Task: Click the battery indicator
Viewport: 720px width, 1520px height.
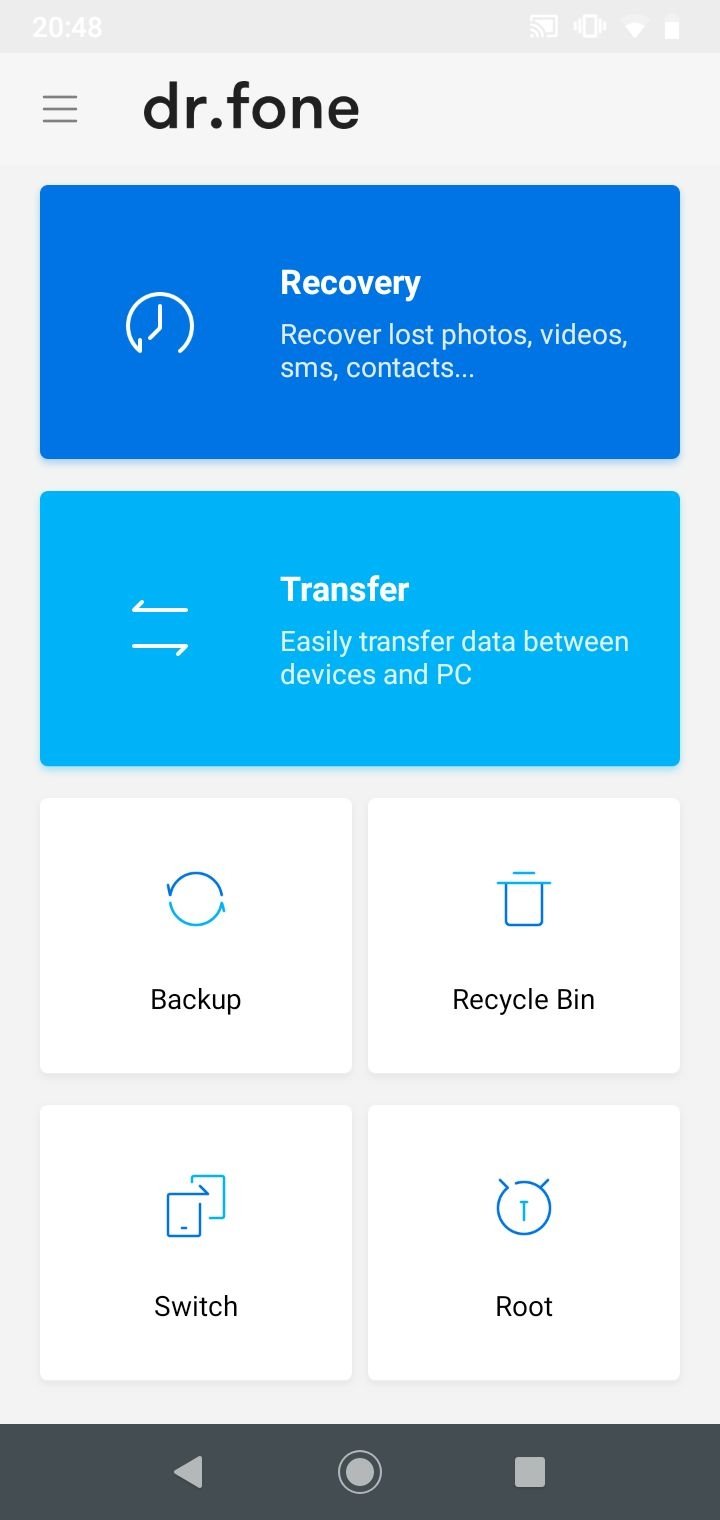Action: tap(672, 27)
